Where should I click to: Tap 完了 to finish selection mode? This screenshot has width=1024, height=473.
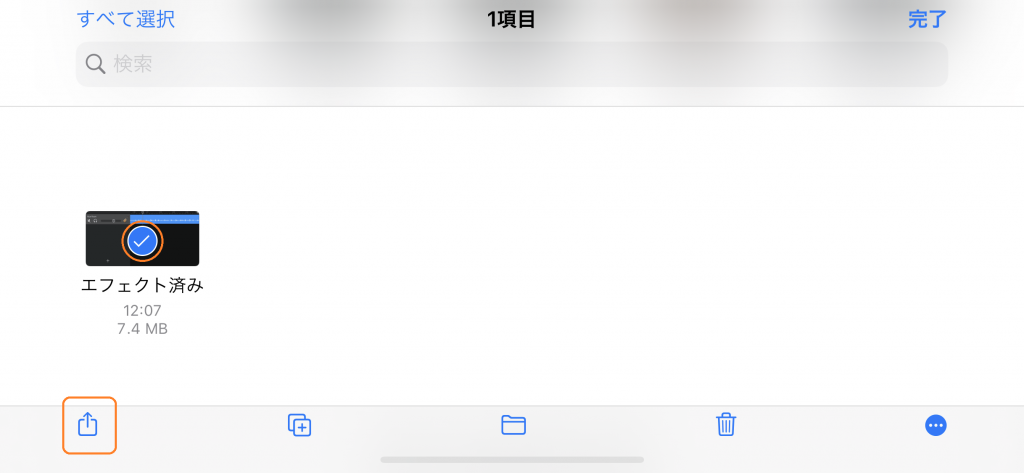927,19
